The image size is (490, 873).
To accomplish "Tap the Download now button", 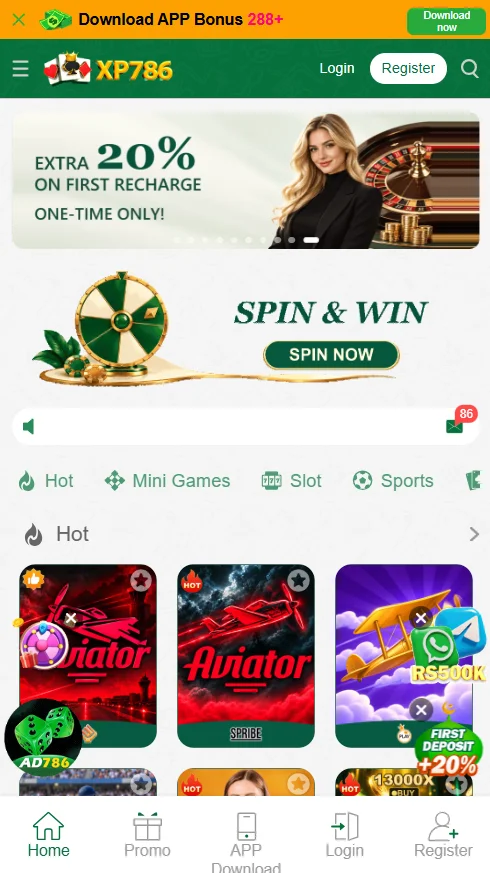I will [446, 21].
